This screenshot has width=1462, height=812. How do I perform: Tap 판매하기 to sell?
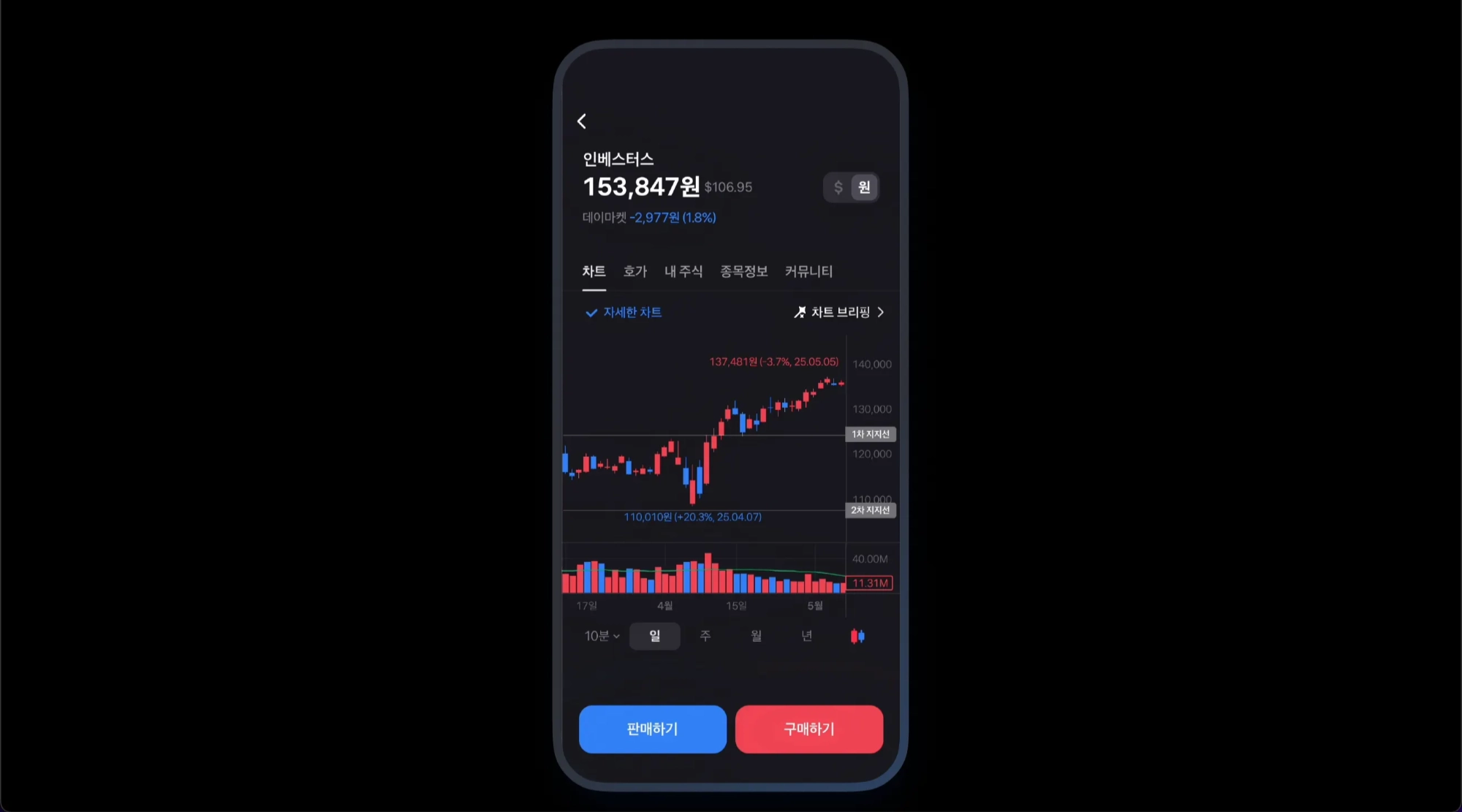pyautogui.click(x=652, y=729)
